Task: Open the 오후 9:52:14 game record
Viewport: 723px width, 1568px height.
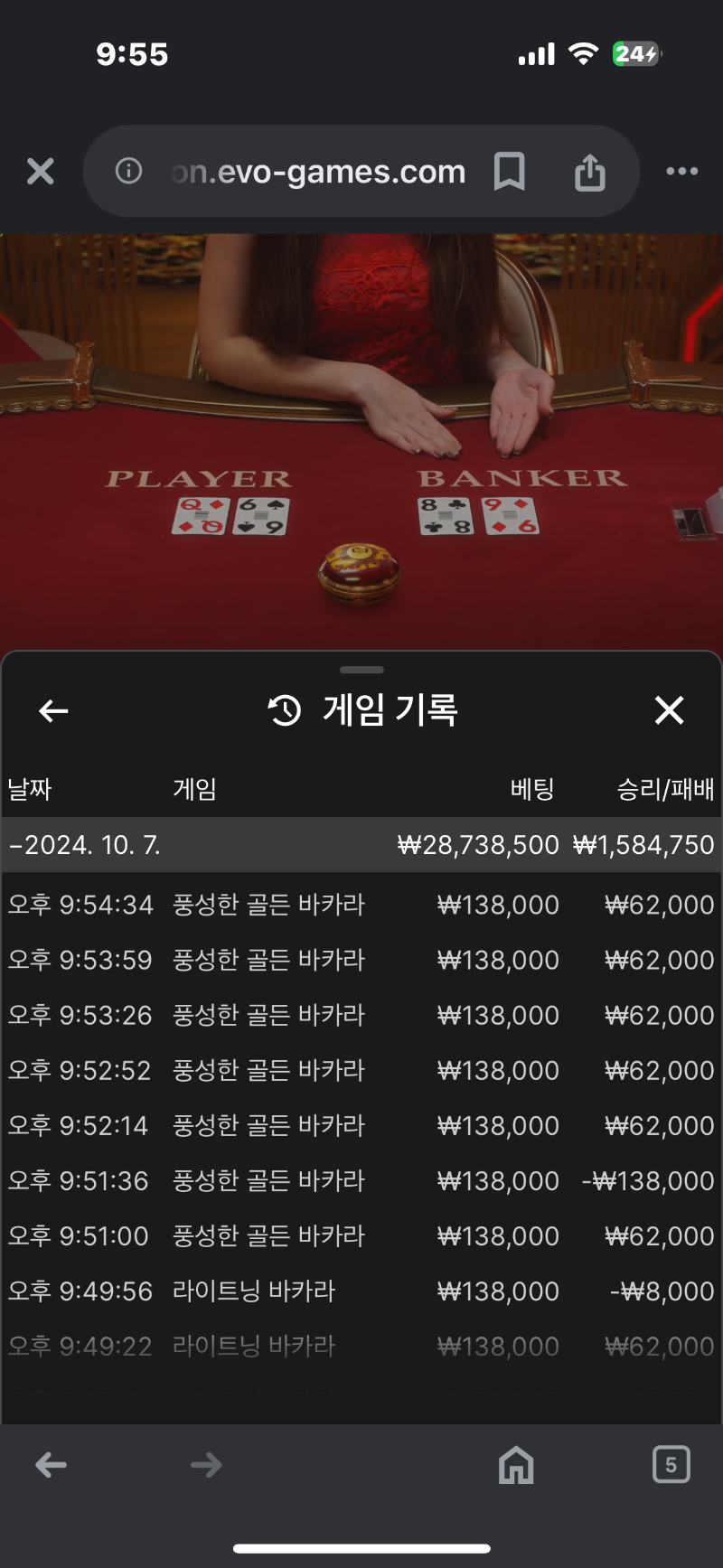Action: [x=361, y=1125]
